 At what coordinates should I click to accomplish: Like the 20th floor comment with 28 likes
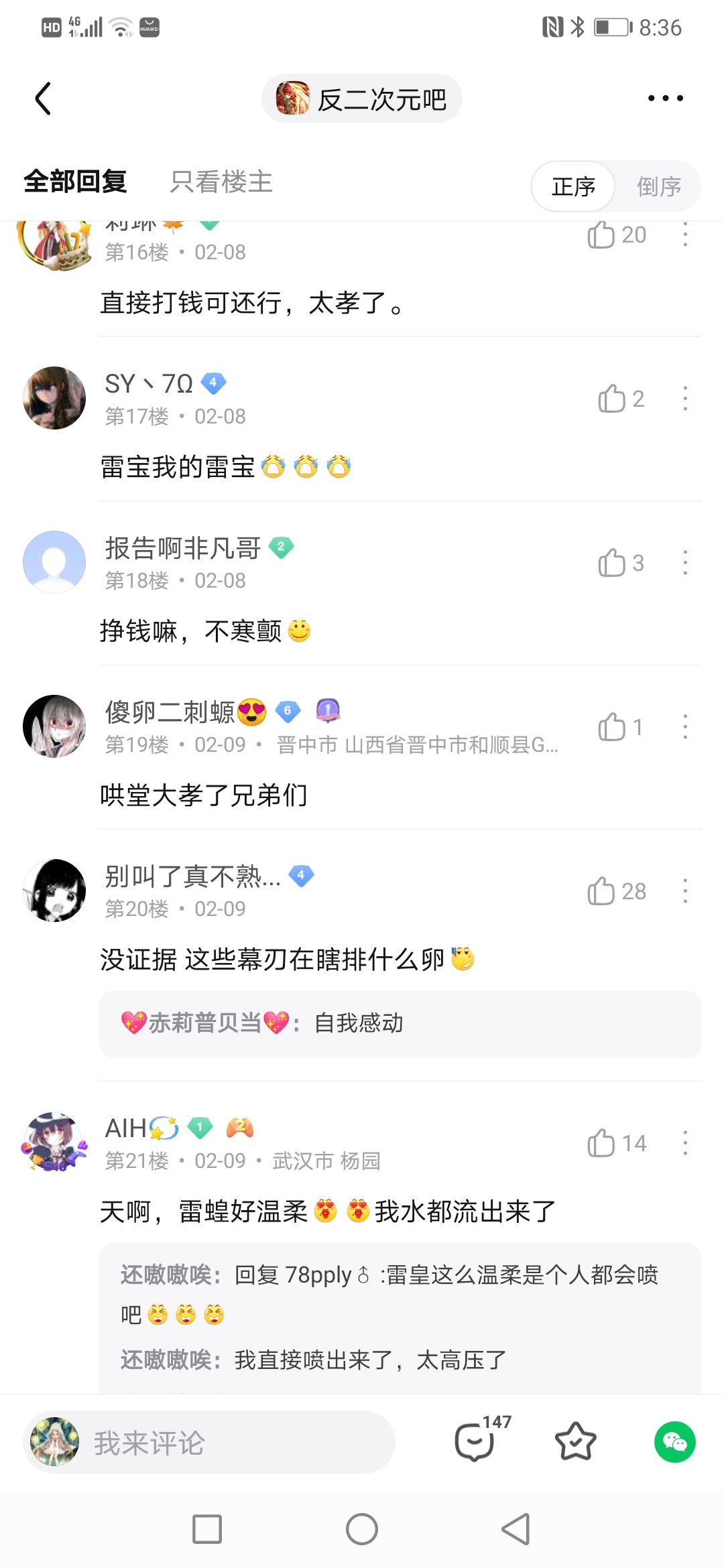click(x=601, y=891)
